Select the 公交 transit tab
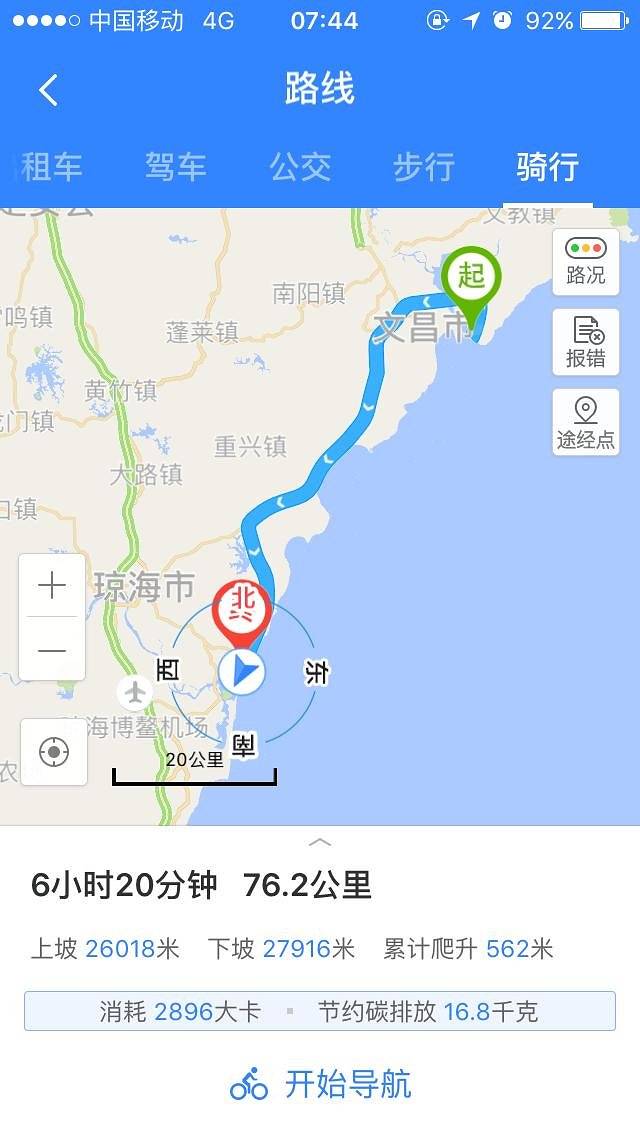Image resolution: width=640 pixels, height=1136 pixels. coord(300,167)
